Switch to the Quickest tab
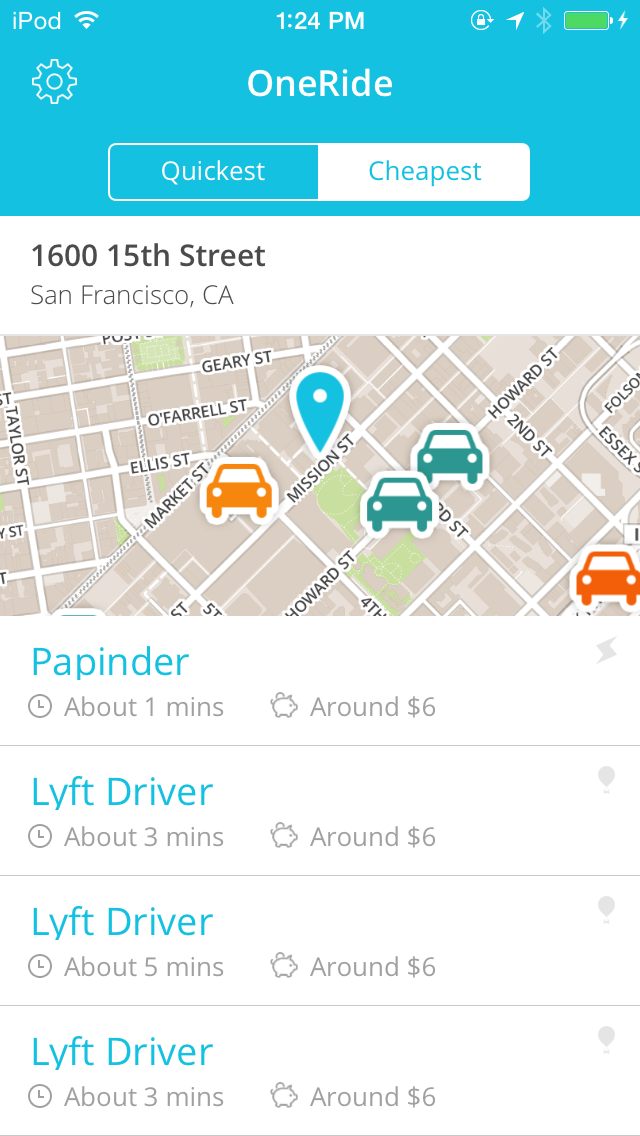 (x=213, y=172)
